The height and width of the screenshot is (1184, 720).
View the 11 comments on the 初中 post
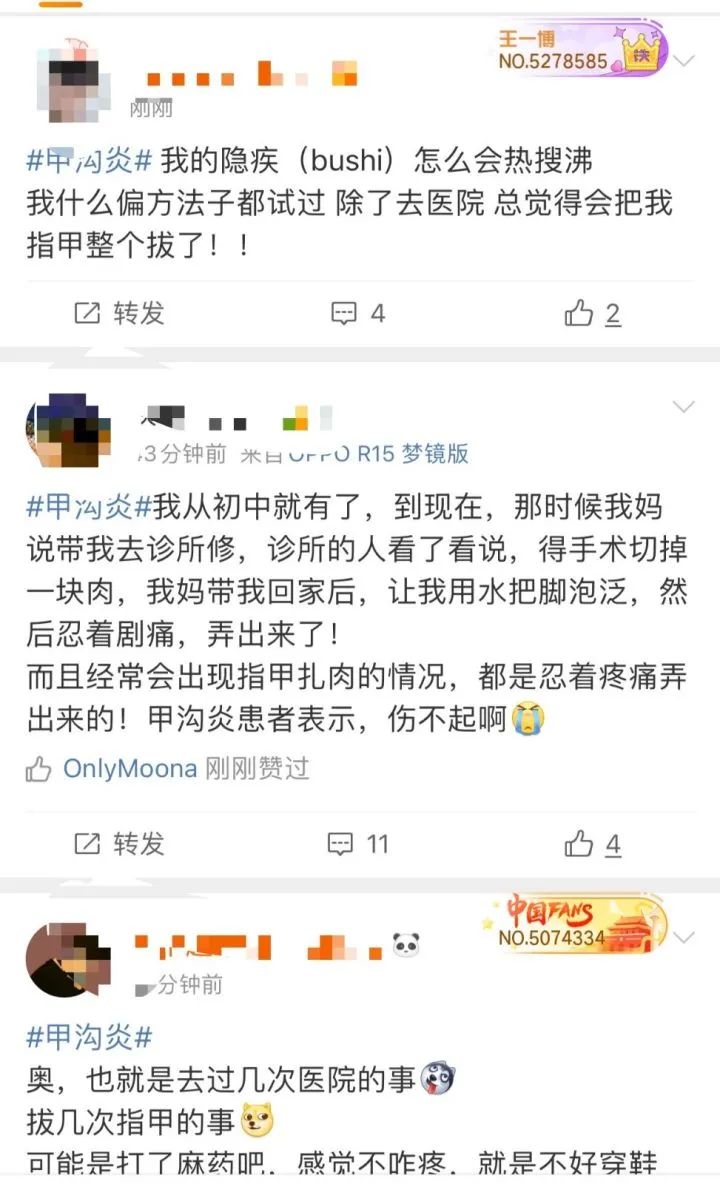point(358,844)
